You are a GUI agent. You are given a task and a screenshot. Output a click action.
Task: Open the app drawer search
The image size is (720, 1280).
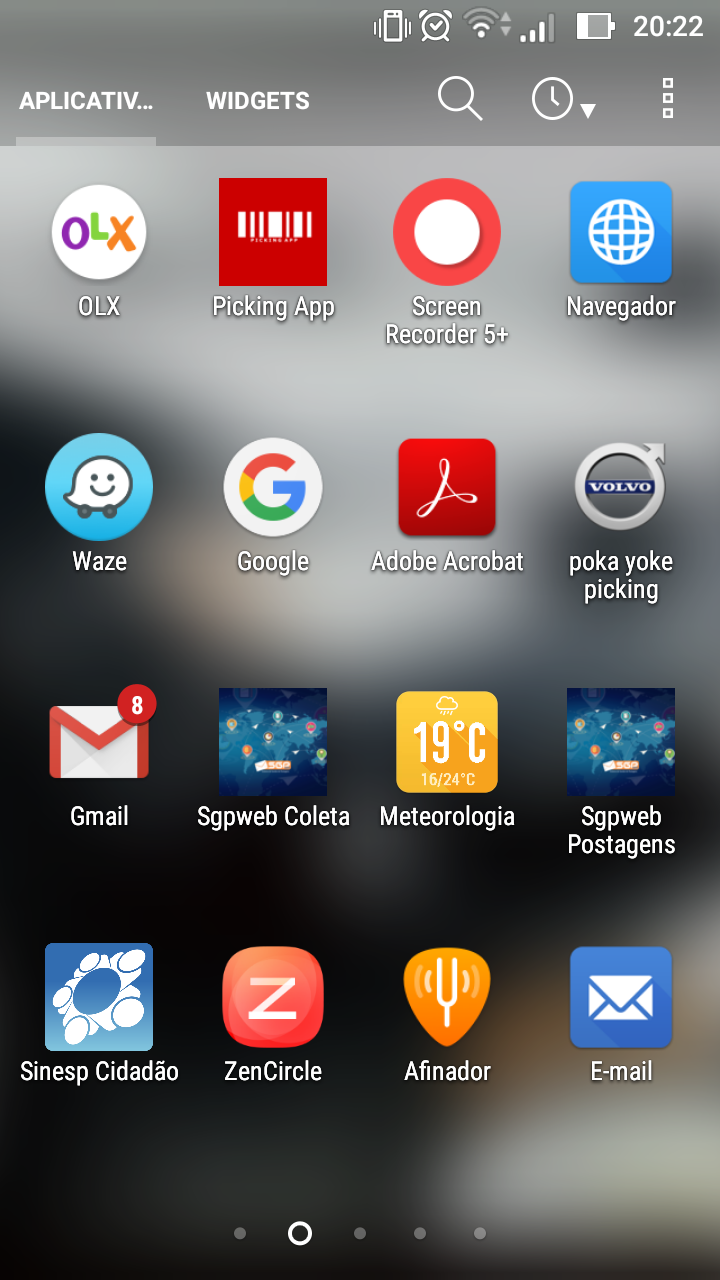[x=460, y=99]
